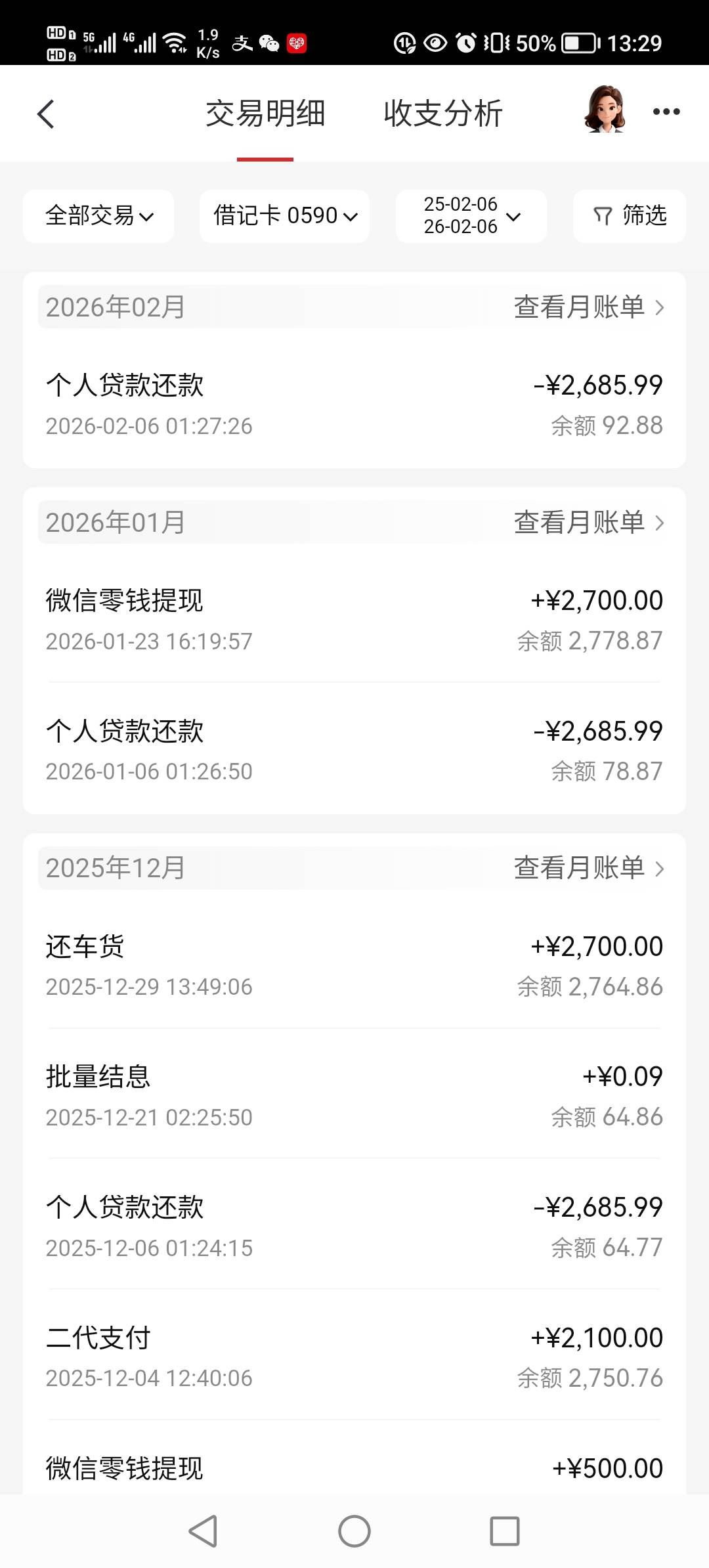Tap the system home button
The image size is (709, 1568).
tap(354, 1531)
